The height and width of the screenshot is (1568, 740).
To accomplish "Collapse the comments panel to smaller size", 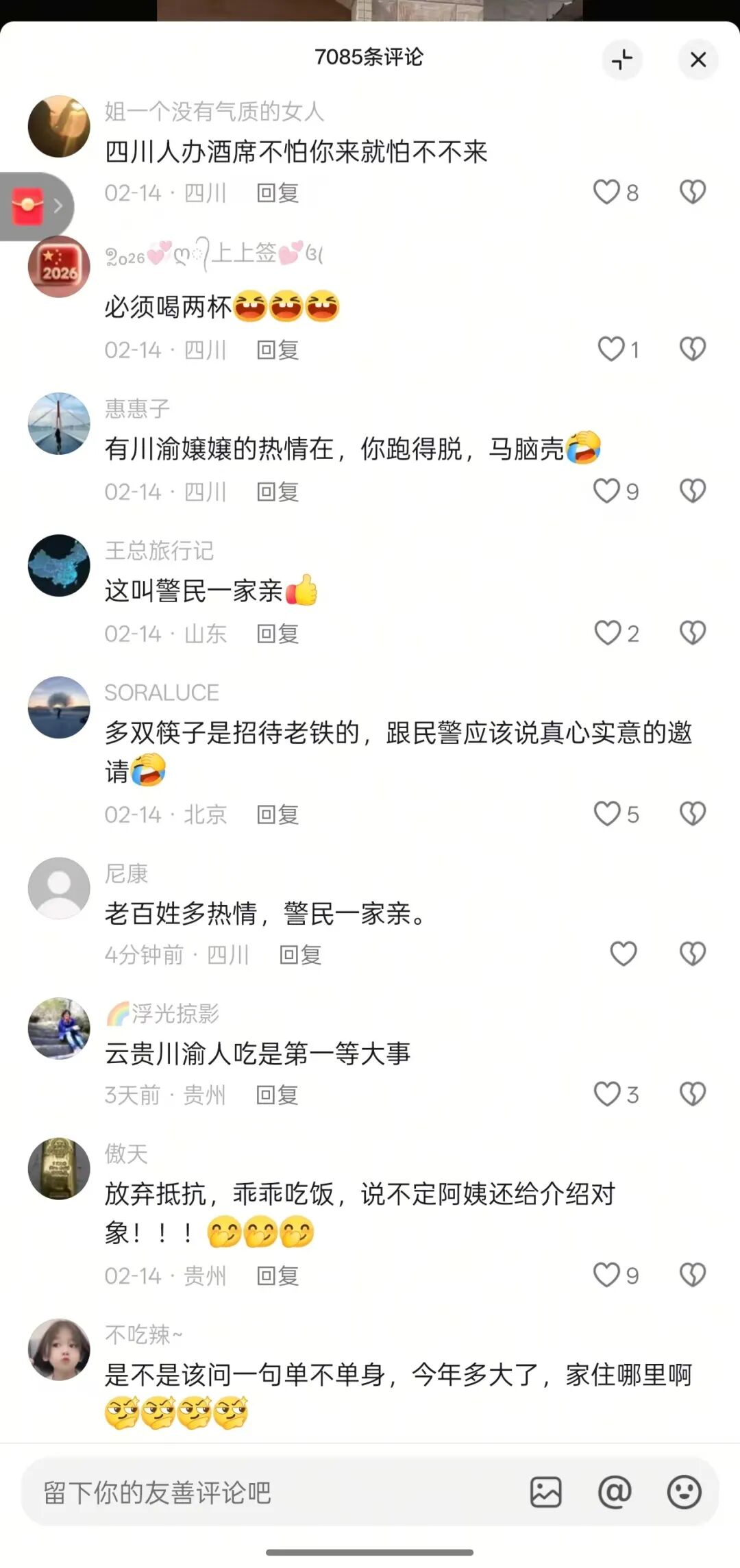I will [622, 60].
